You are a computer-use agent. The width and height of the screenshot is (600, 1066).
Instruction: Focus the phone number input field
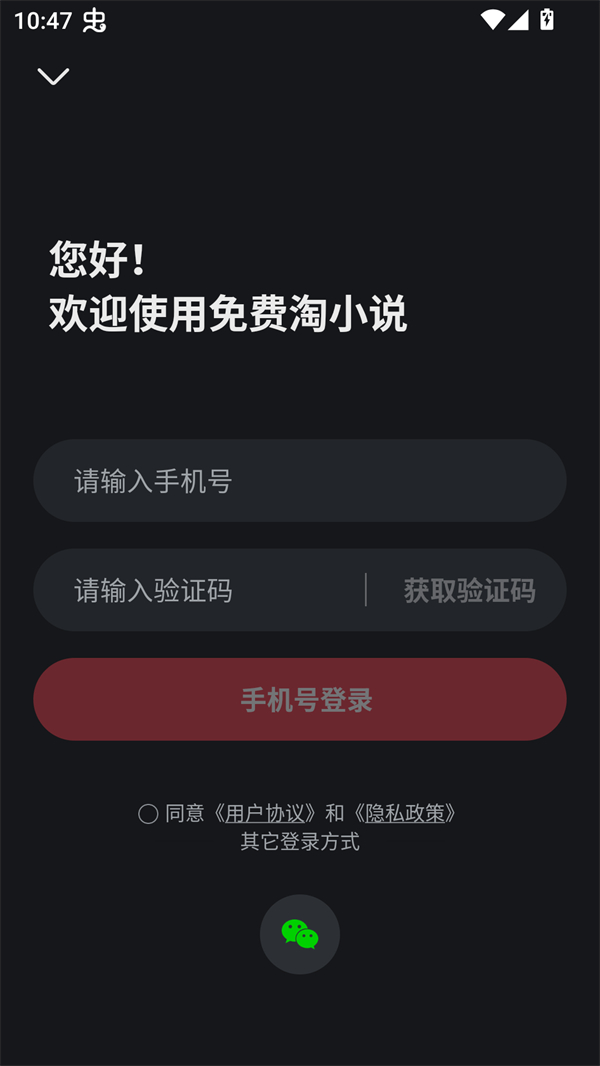tap(300, 481)
